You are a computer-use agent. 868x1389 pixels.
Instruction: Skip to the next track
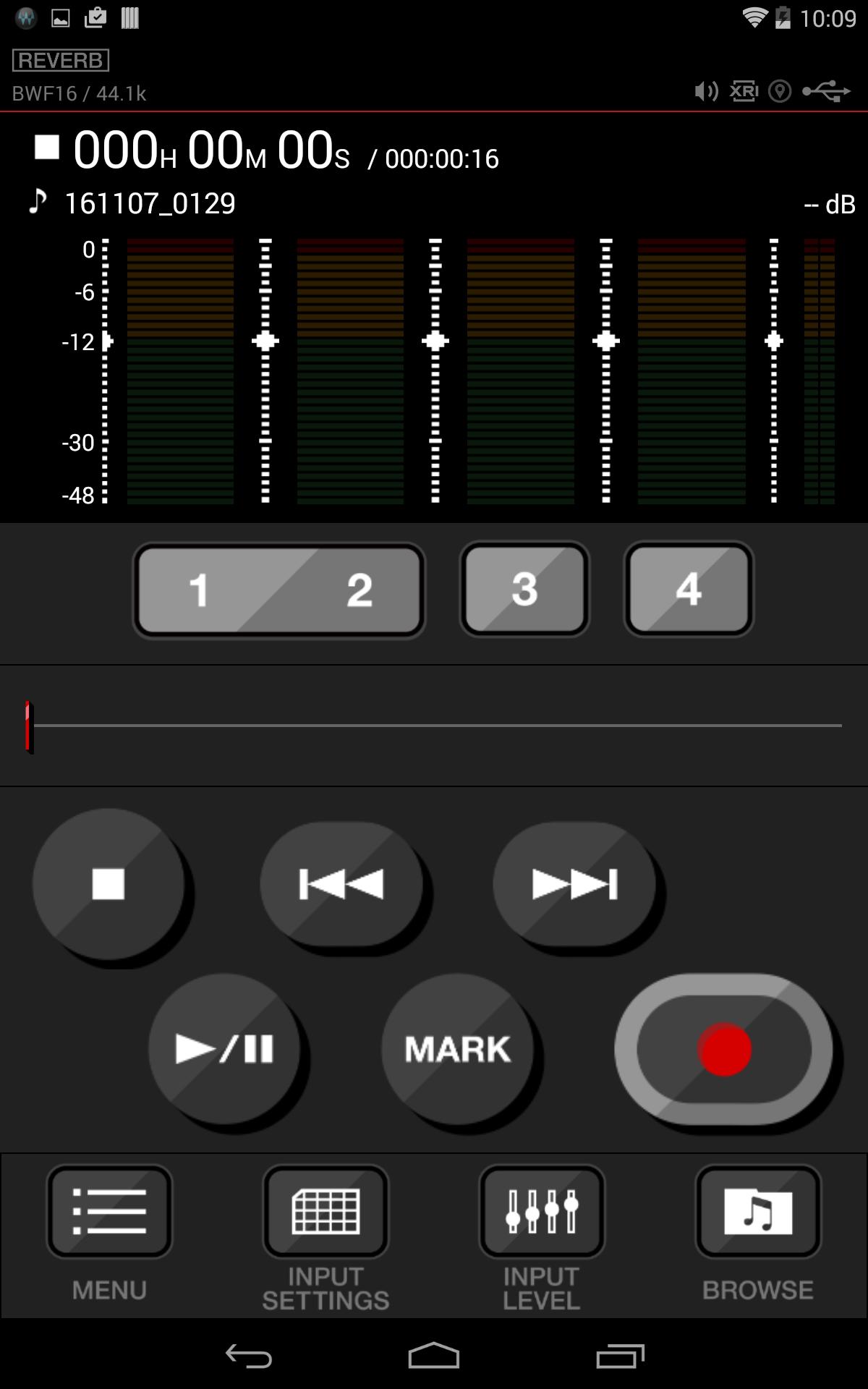click(x=574, y=884)
